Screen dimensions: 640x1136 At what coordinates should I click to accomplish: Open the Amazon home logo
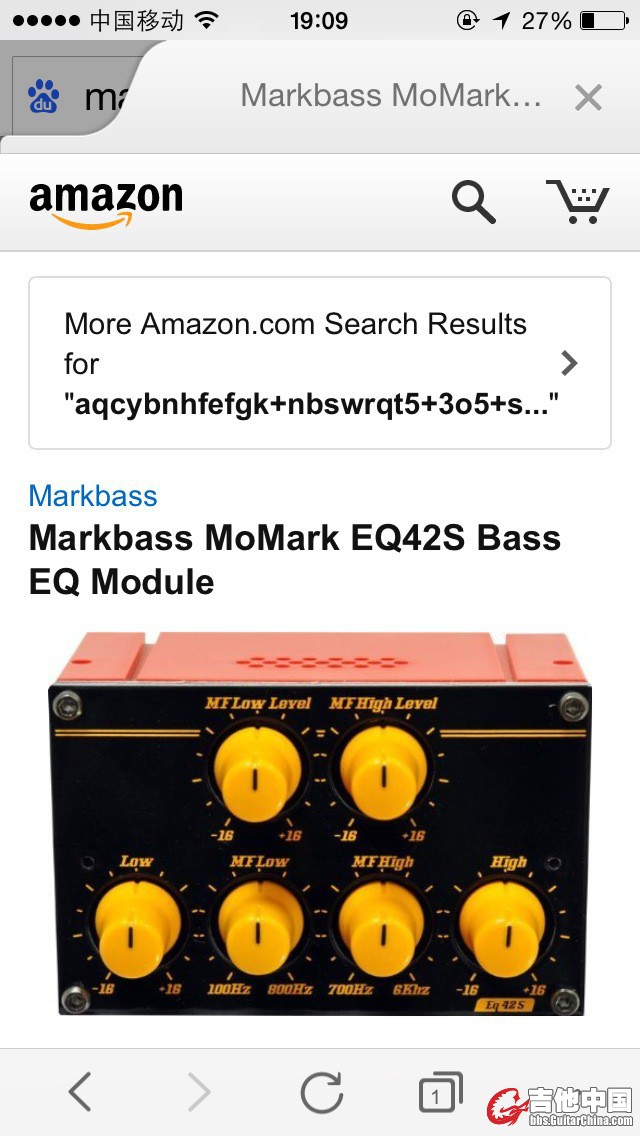pyautogui.click(x=106, y=203)
